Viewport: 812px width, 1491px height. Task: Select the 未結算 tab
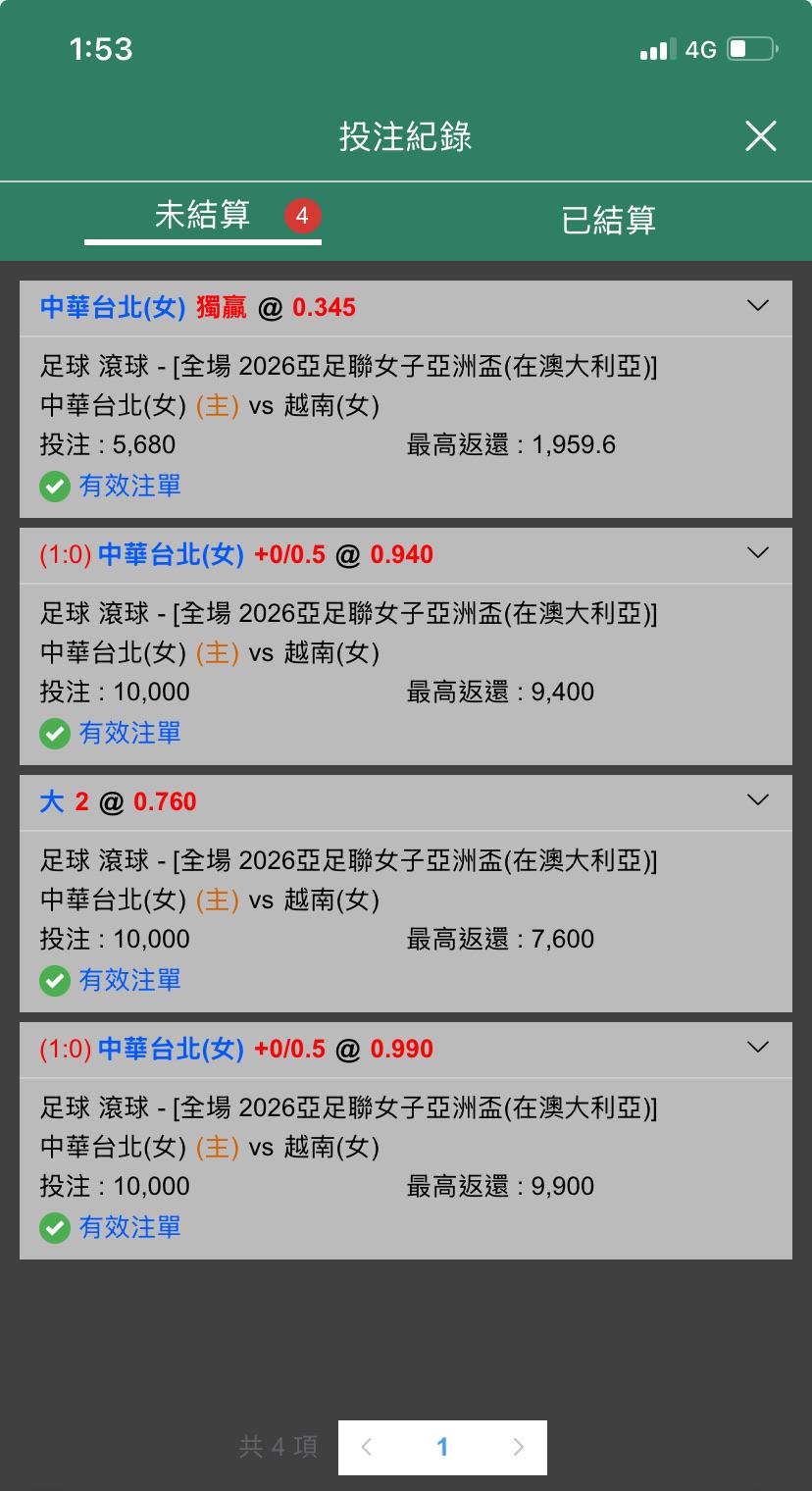203,216
